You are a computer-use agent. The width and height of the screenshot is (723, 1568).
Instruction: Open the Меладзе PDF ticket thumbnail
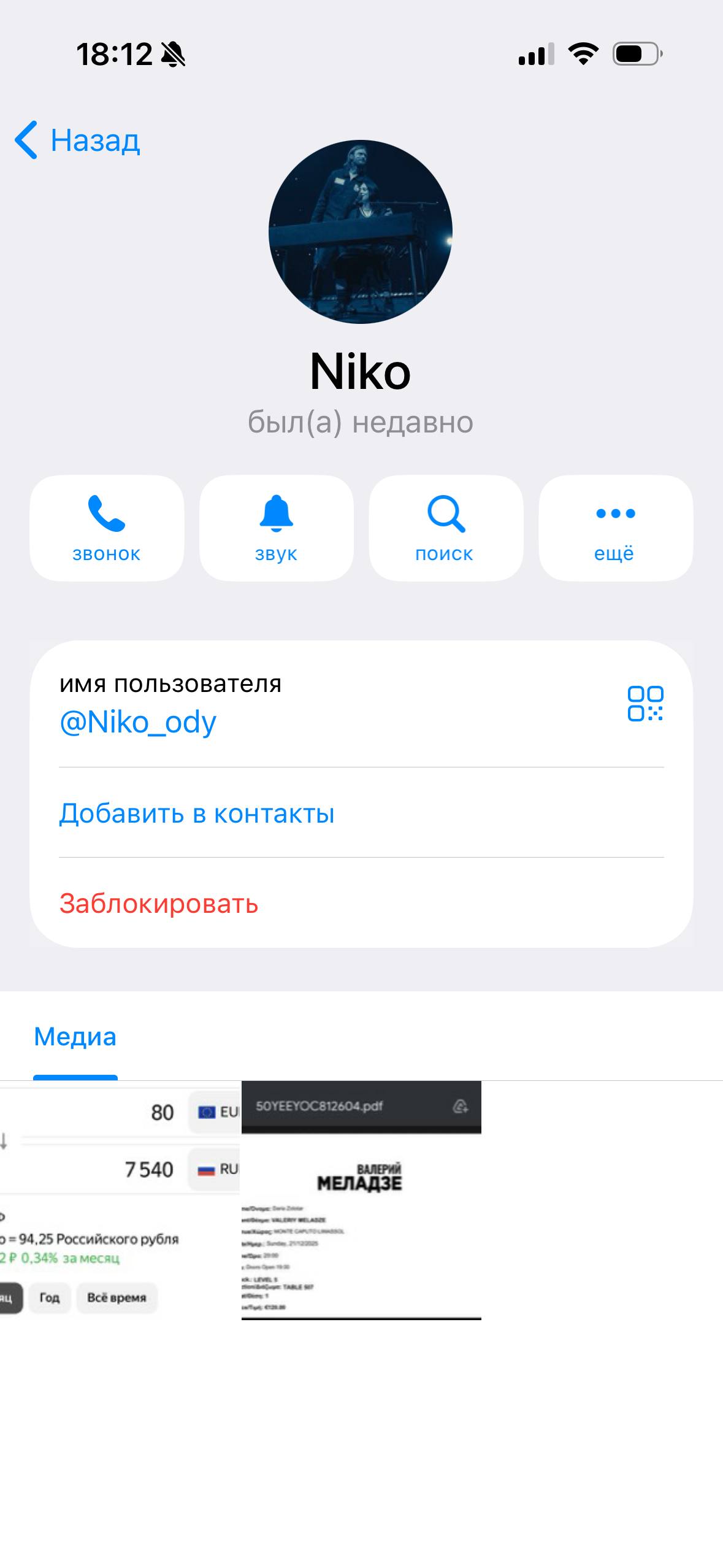(361, 1200)
